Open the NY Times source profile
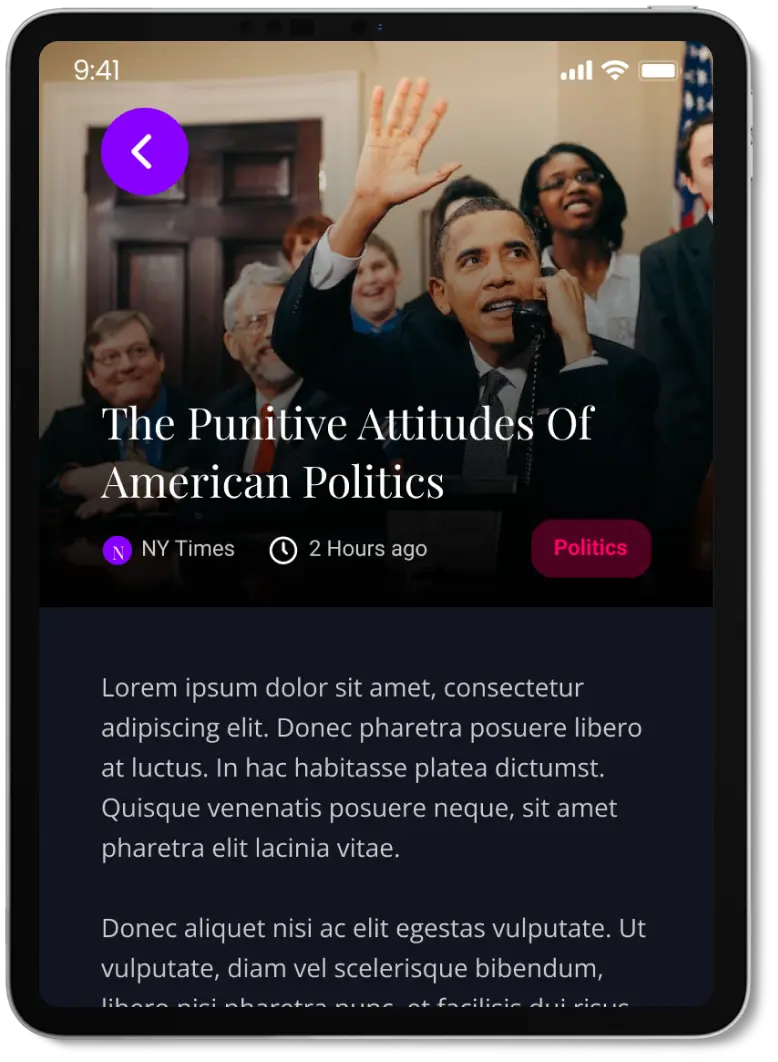Screen dimensions: 778x1062 coord(168,549)
